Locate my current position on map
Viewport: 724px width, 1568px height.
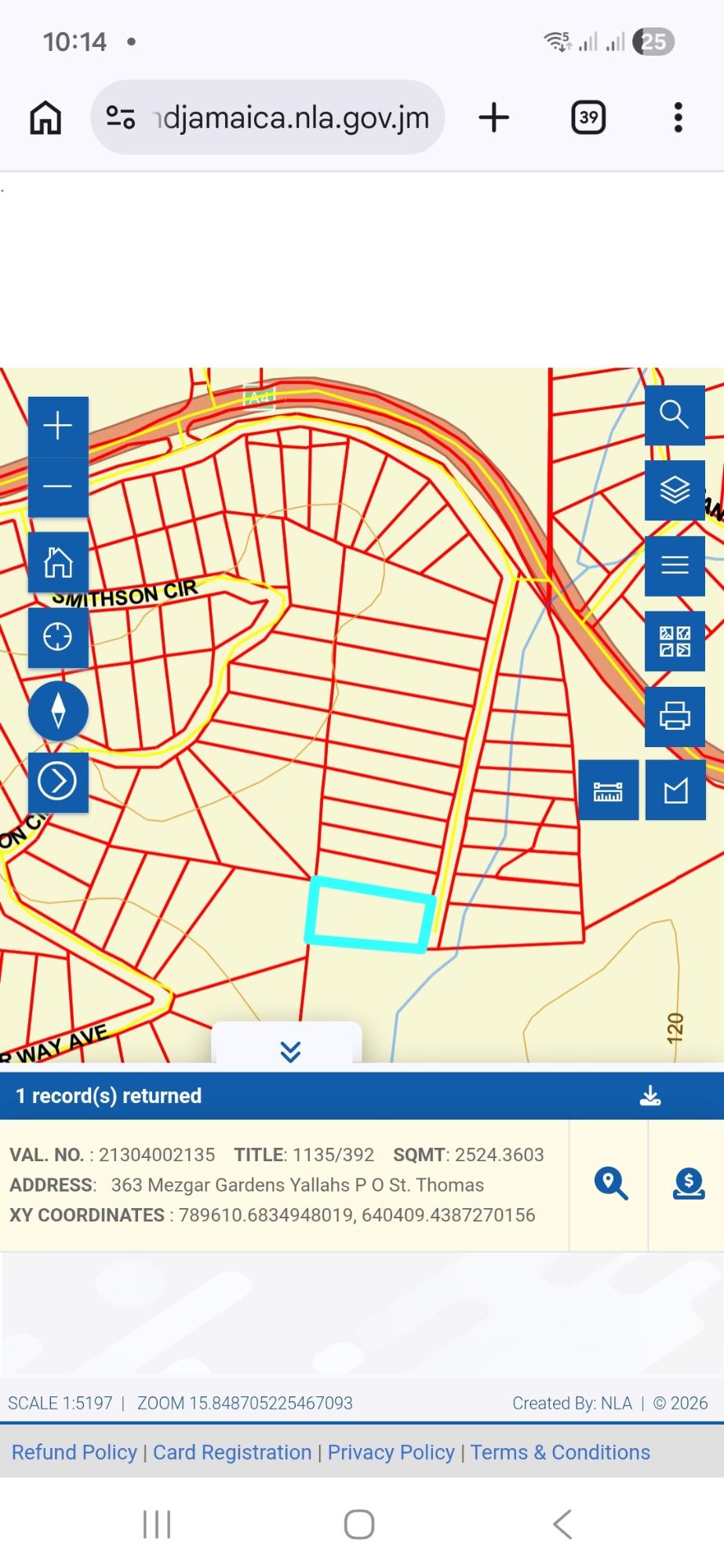58,637
